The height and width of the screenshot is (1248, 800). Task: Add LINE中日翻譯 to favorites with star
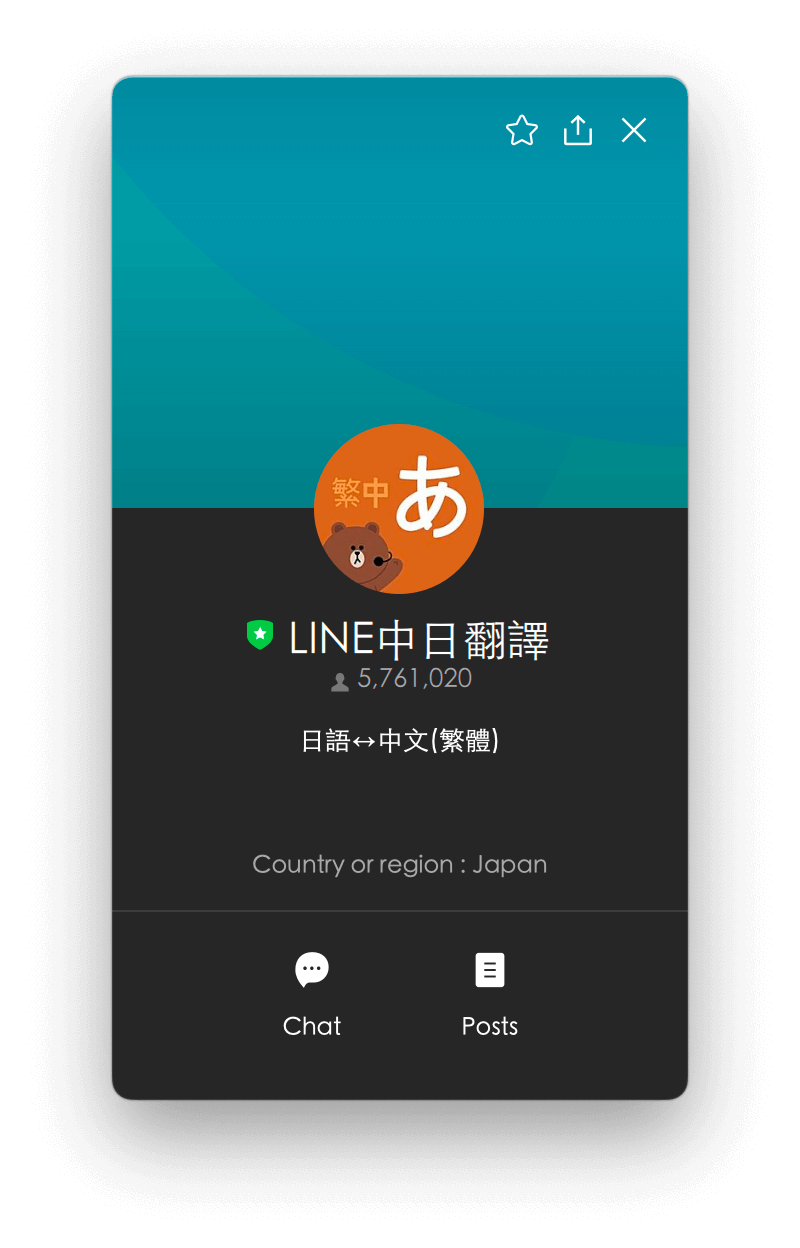tap(522, 131)
